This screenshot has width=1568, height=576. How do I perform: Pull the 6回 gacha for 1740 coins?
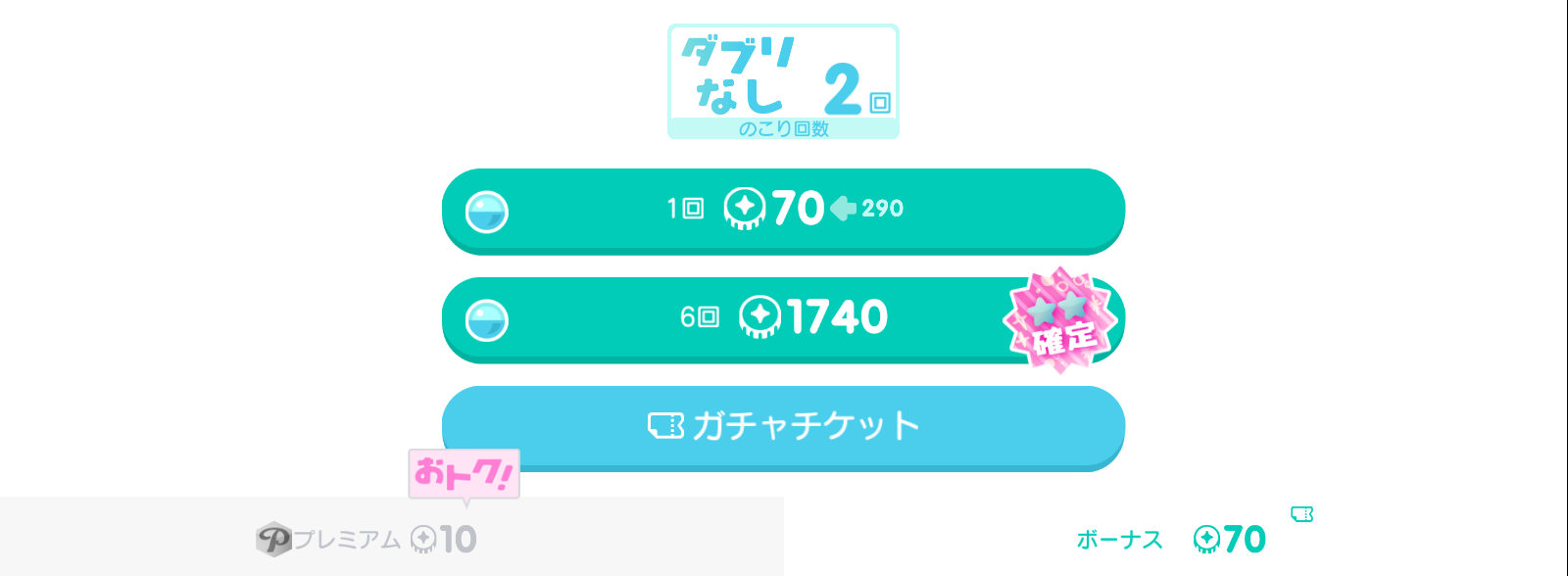point(783,318)
